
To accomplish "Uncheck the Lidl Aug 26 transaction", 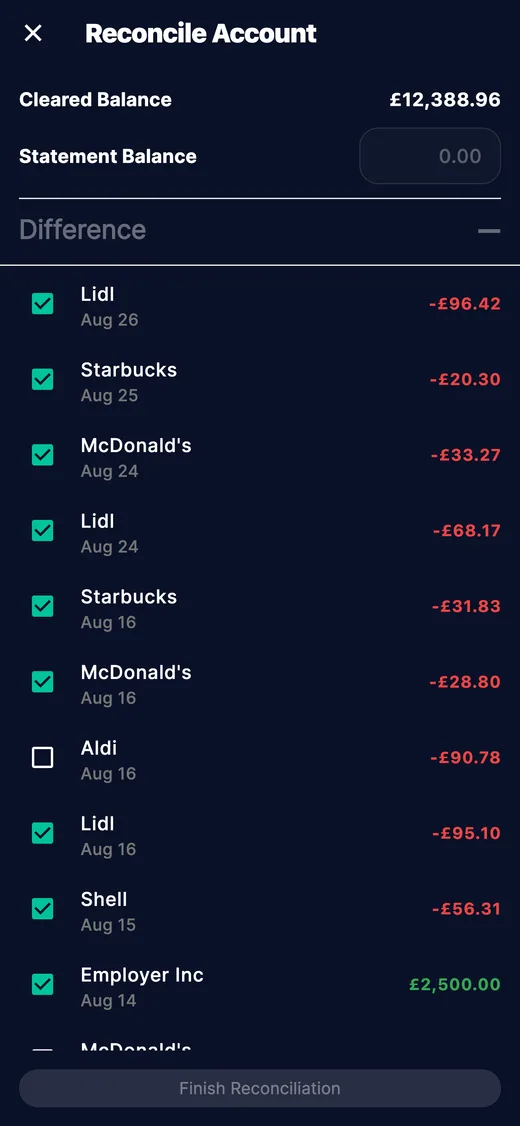I will point(42,304).
